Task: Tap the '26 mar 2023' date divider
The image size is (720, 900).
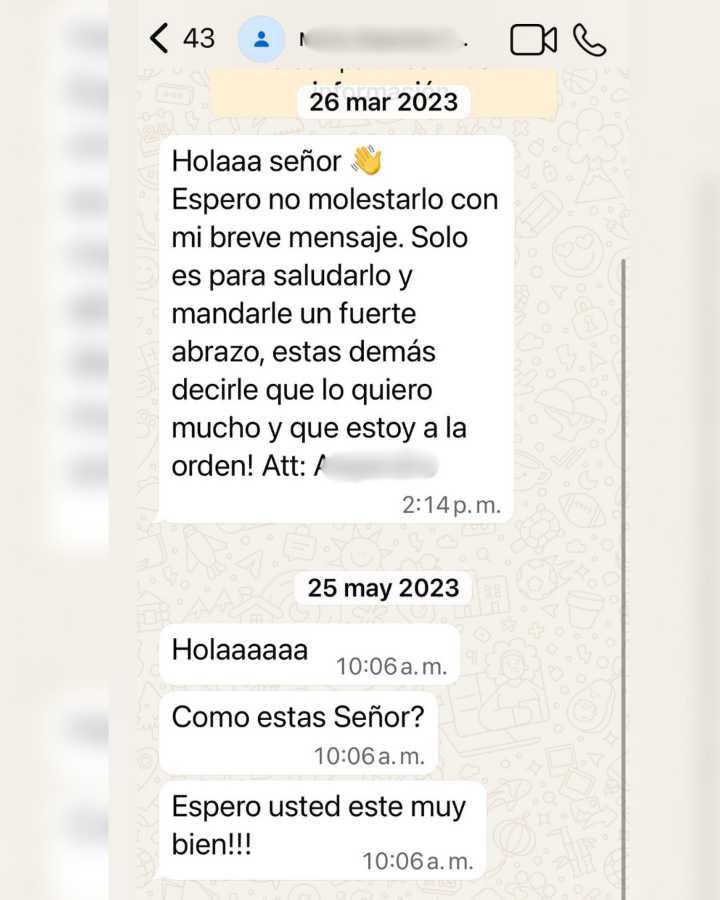Action: tap(384, 101)
